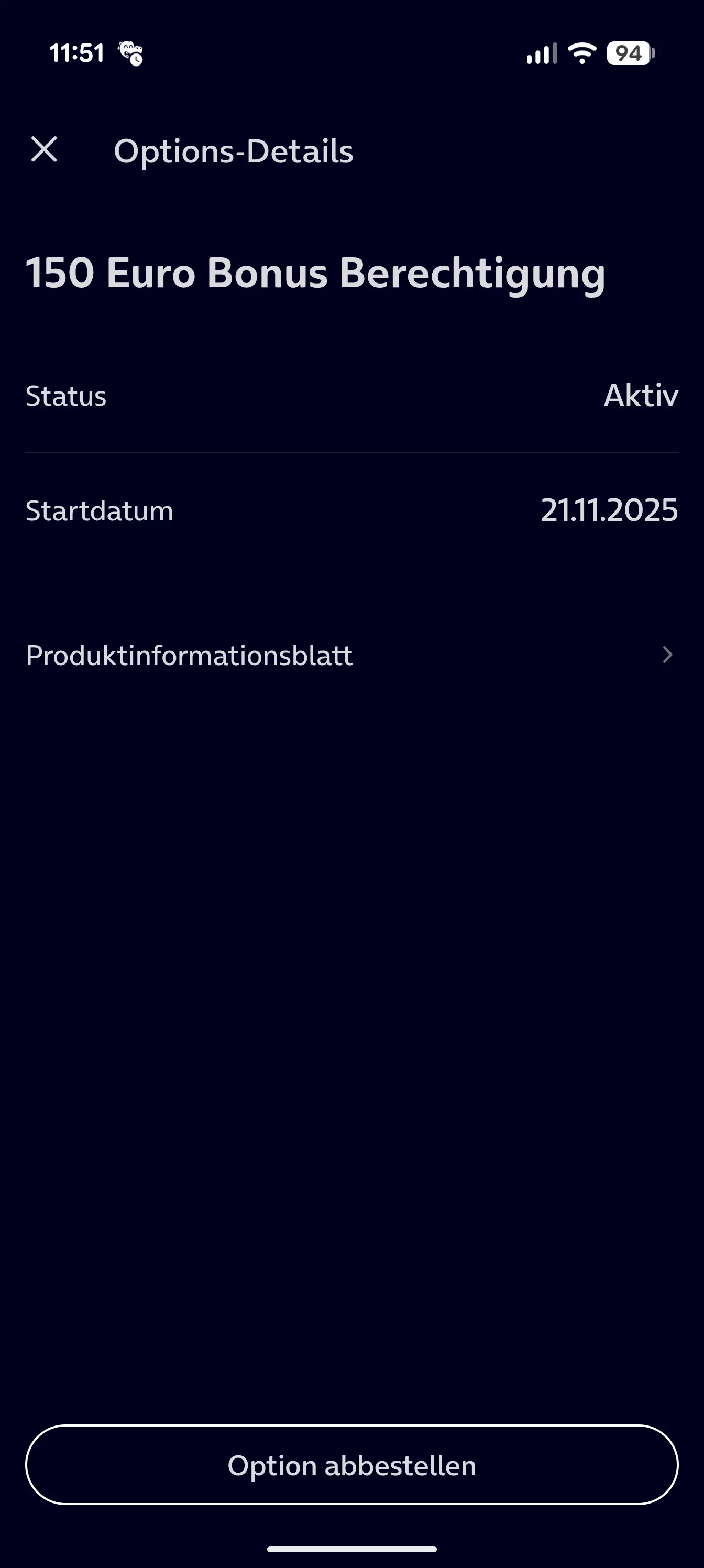The height and width of the screenshot is (1568, 704).
Task: Tap the Option abbestellen button
Action: pos(351,1465)
